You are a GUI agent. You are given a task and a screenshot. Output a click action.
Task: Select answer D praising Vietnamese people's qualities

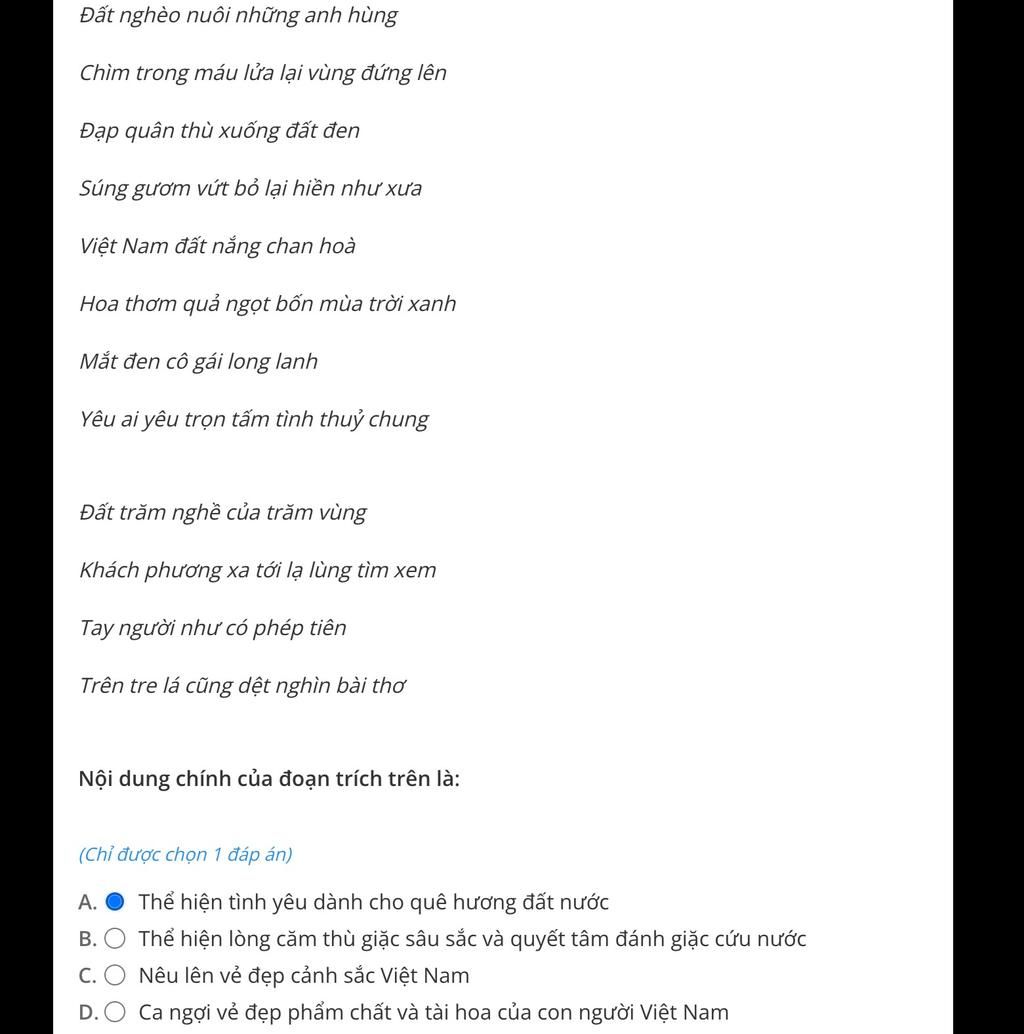point(115,1012)
